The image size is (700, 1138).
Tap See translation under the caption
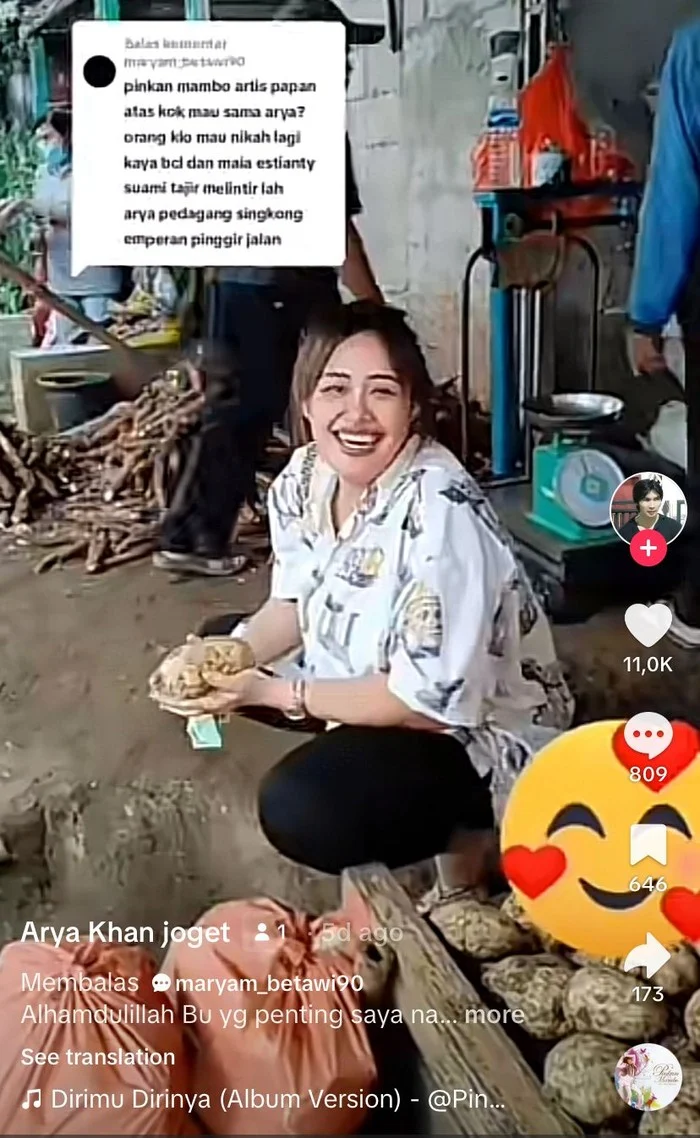click(x=97, y=1056)
